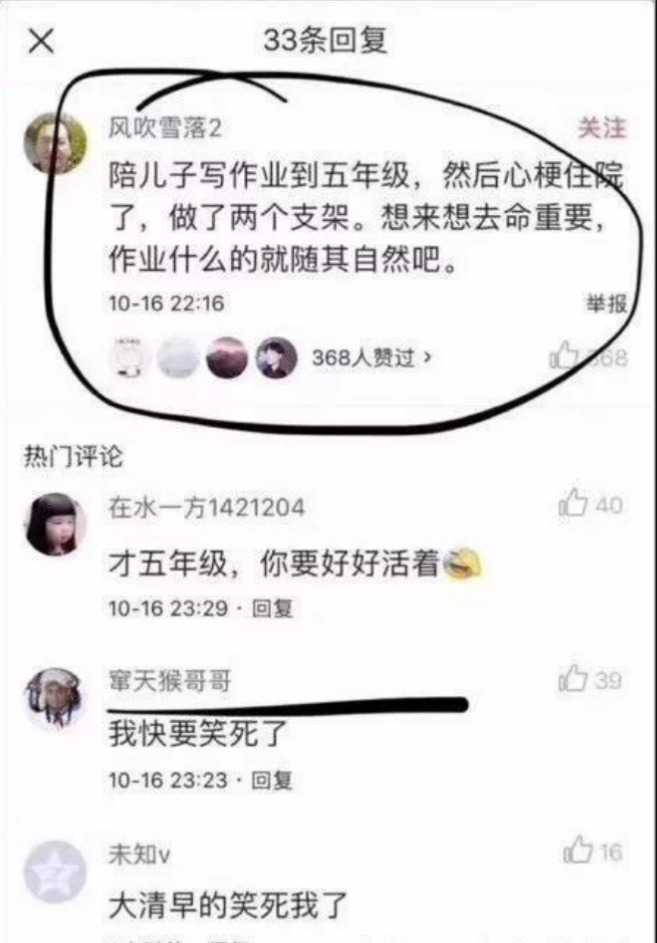The width and height of the screenshot is (657, 943).
Task: Visit 未知v's profile via avatar
Action: point(54,871)
